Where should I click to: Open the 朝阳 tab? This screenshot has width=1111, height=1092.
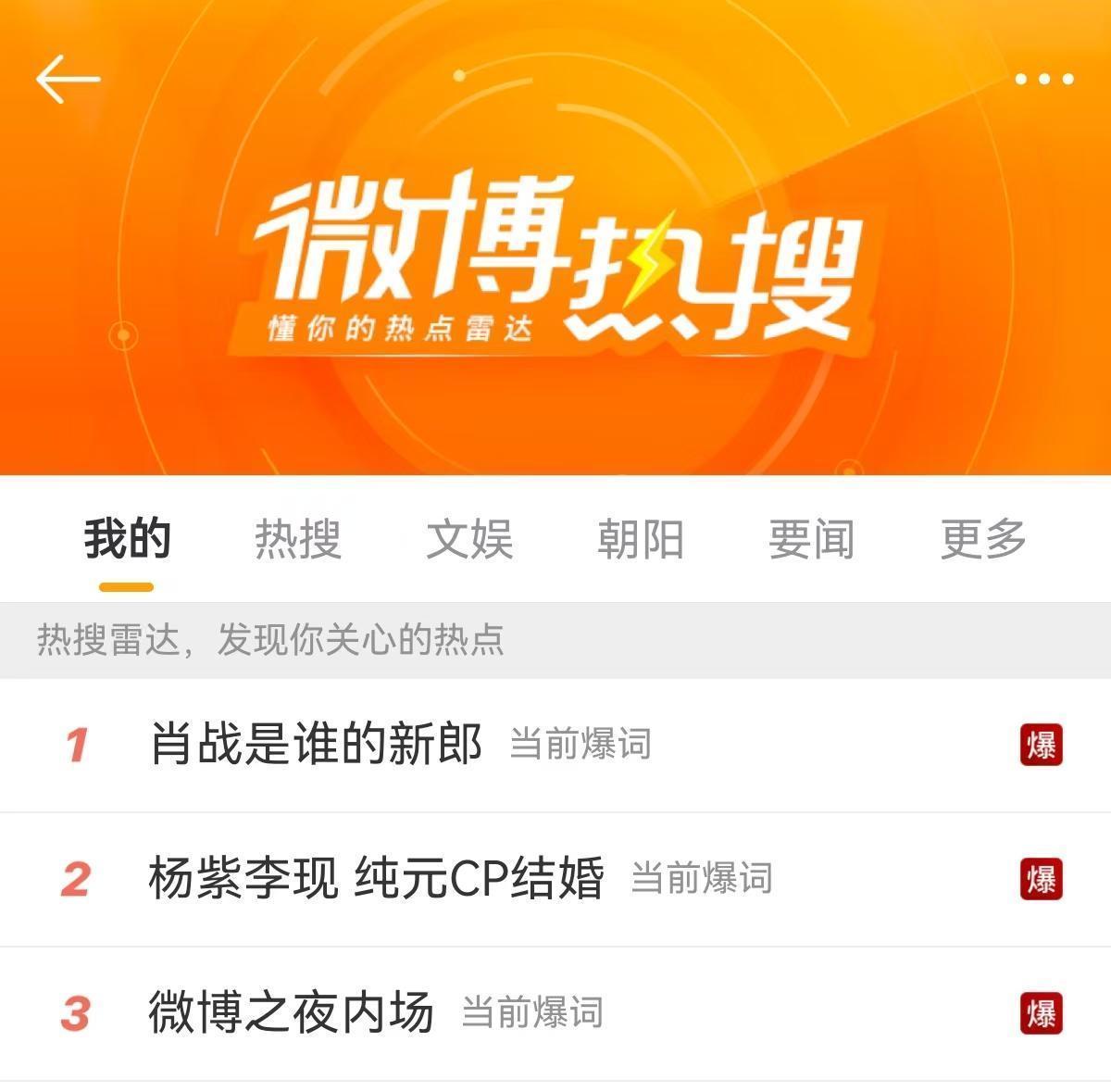pos(641,539)
